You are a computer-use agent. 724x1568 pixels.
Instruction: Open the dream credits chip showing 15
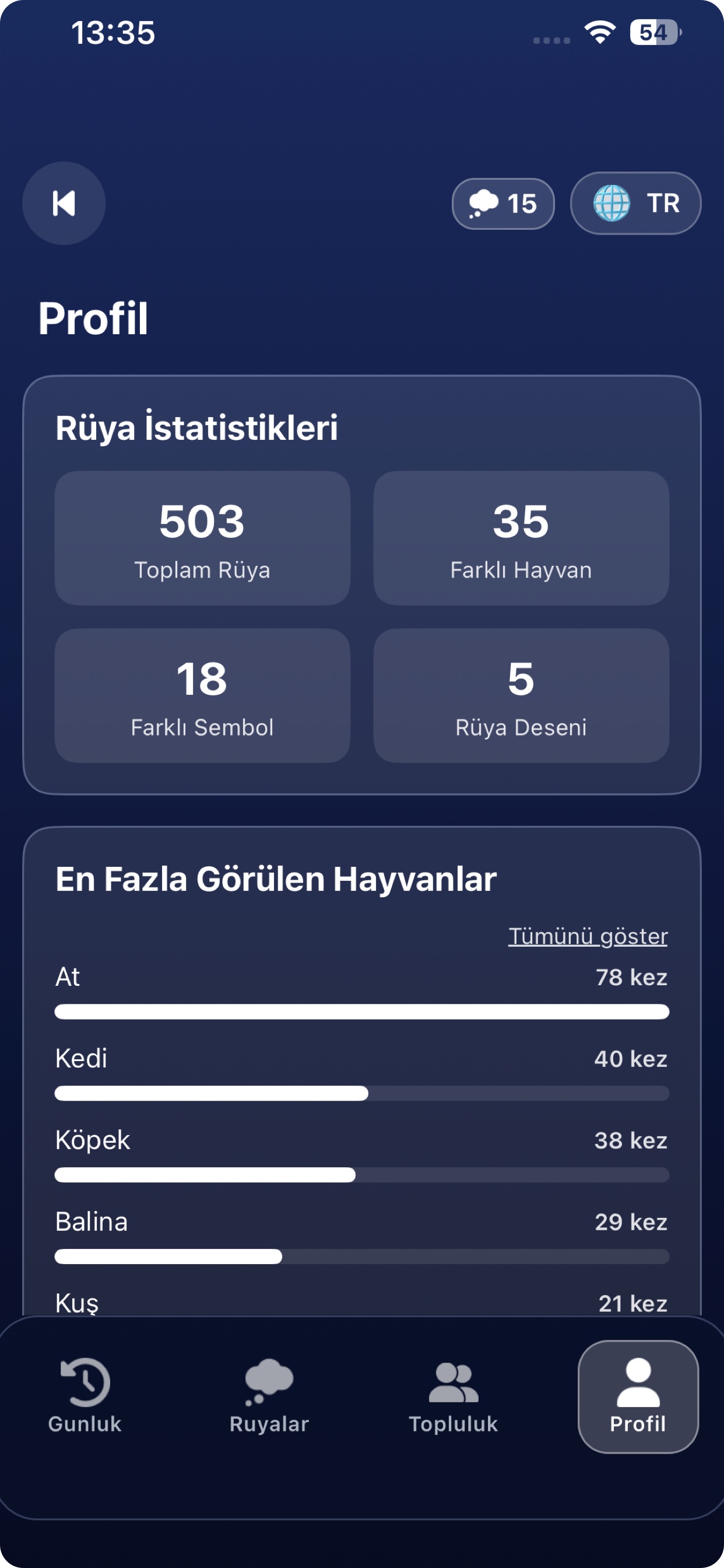point(502,204)
